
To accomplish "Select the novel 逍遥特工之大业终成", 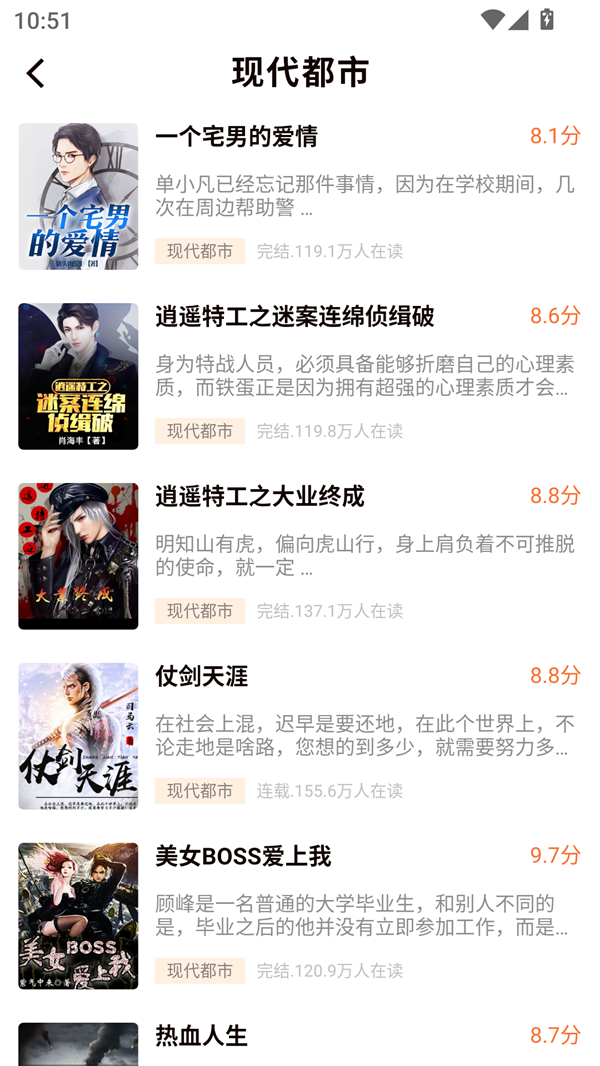I will [x=259, y=497].
